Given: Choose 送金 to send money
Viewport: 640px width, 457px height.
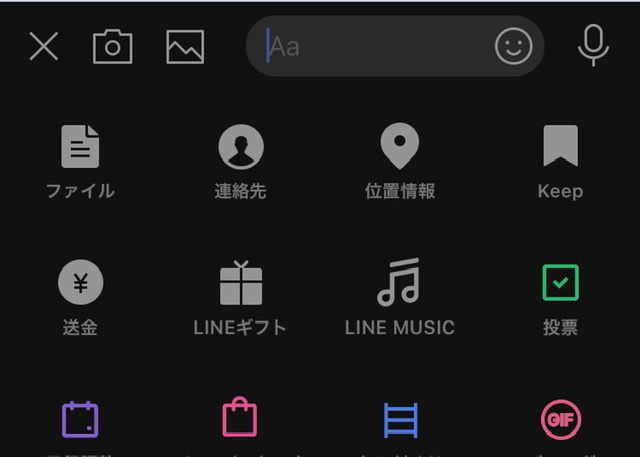Looking at the screenshot, I should tap(80, 297).
